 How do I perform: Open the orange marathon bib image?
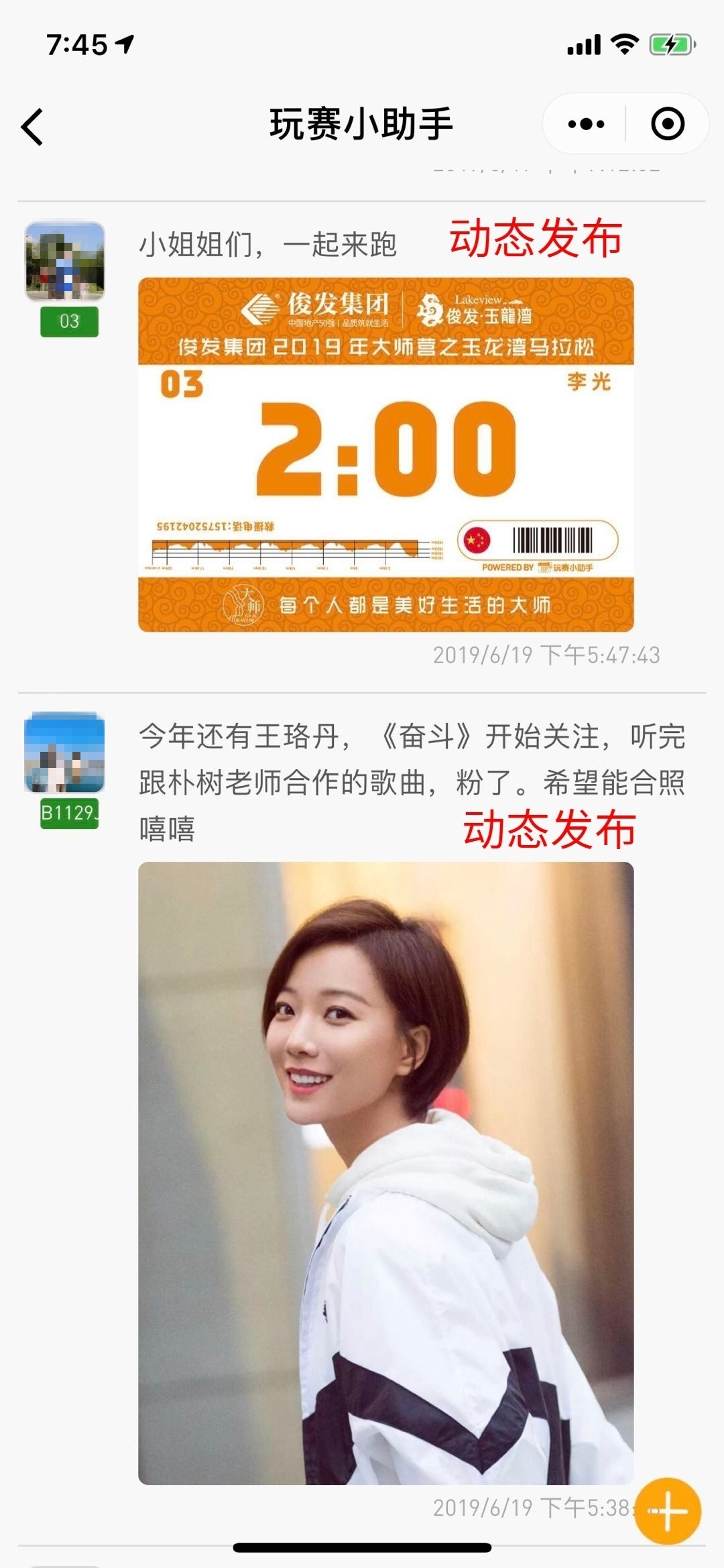385,454
